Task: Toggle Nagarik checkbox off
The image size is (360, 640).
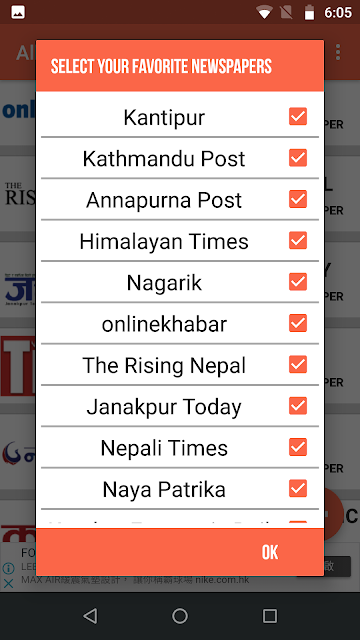Action: point(298,282)
